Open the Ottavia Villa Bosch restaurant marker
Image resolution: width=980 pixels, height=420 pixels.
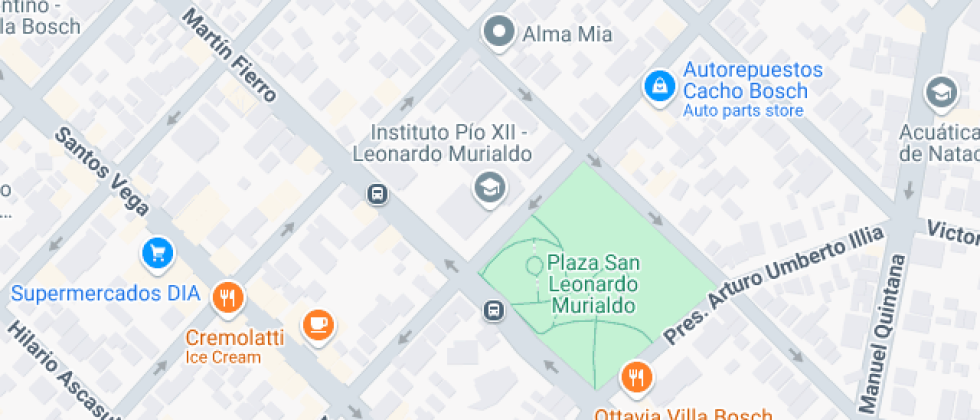[635, 377]
